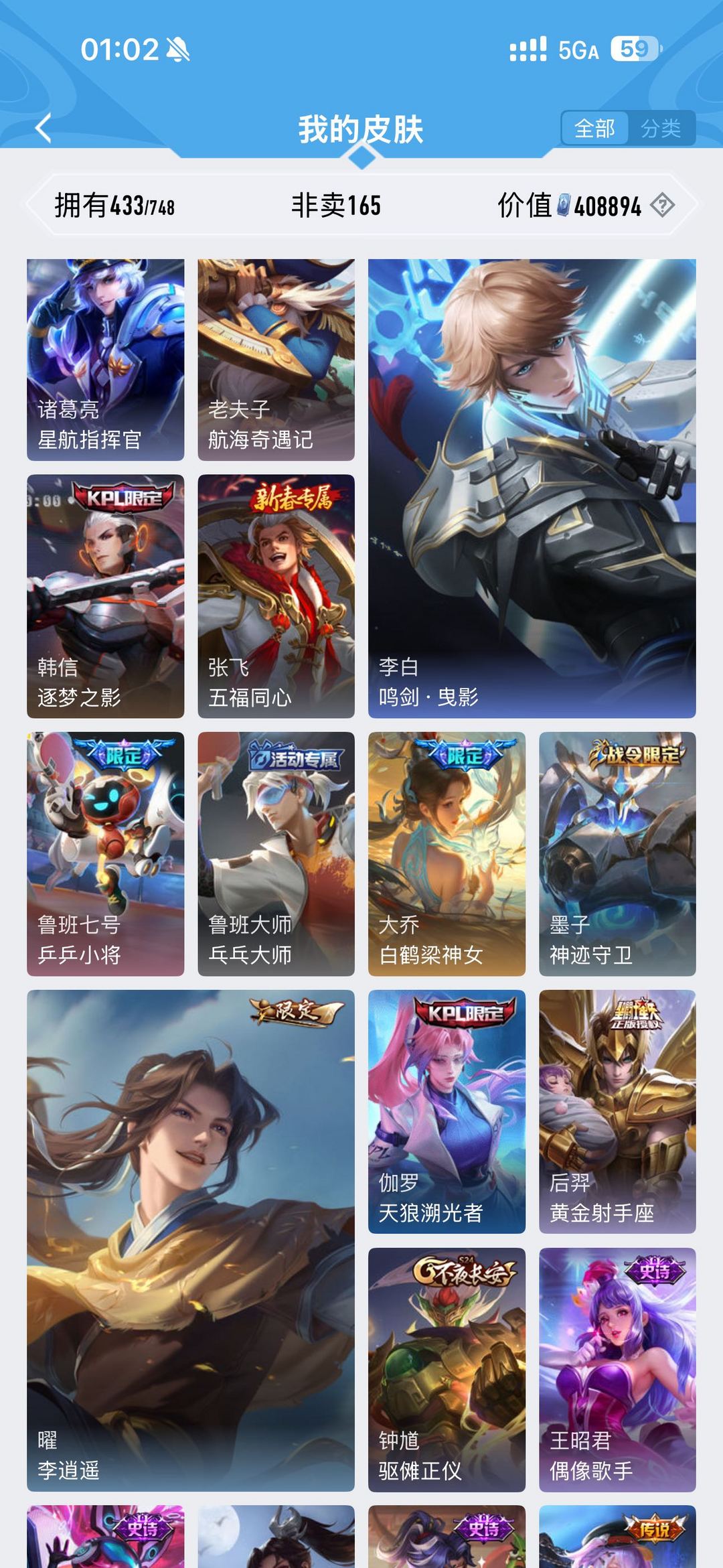Open 张飞 五福同心 skin
Viewport: 723px width, 1568px height.
point(276,596)
